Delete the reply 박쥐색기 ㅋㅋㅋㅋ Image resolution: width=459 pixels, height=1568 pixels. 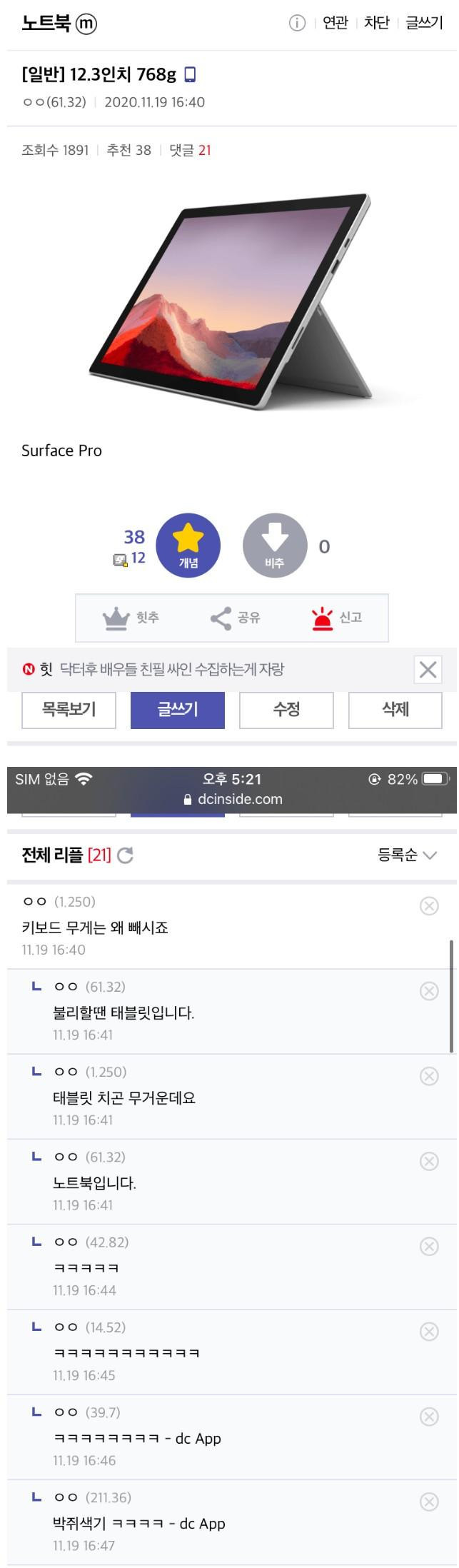[429, 1502]
